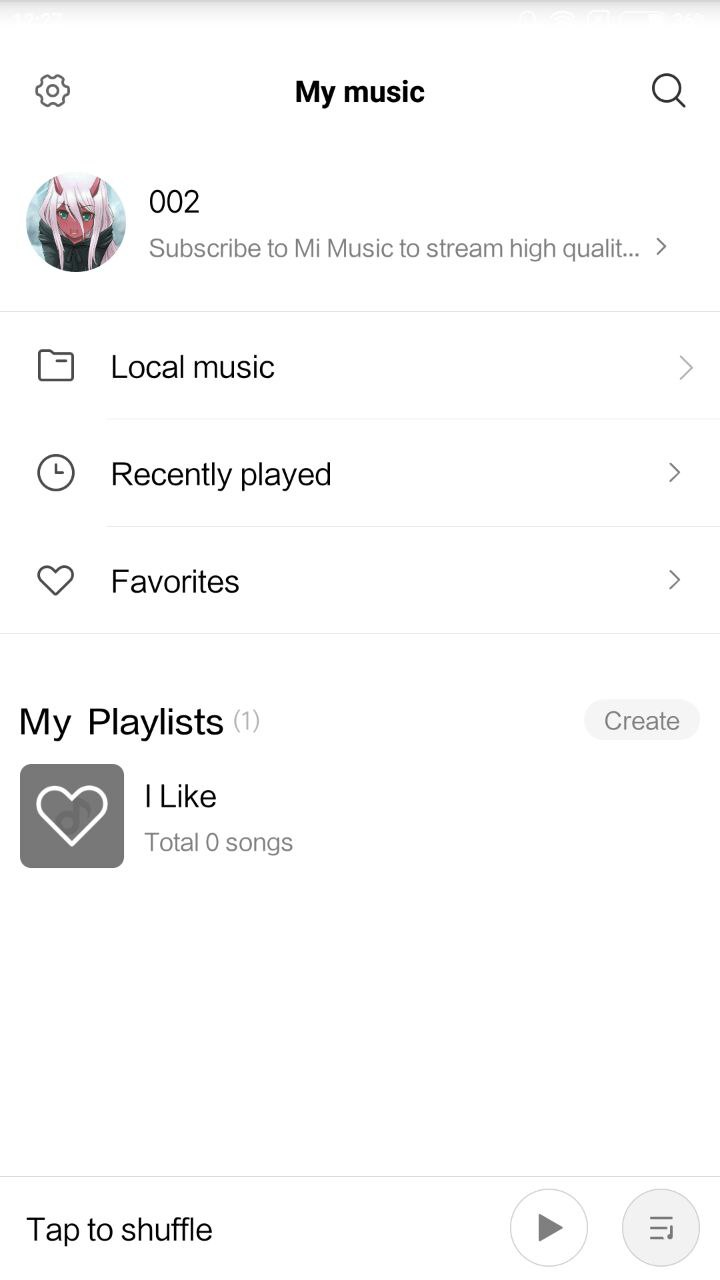Open Favorites
This screenshot has width=720, height=1280.
click(360, 580)
